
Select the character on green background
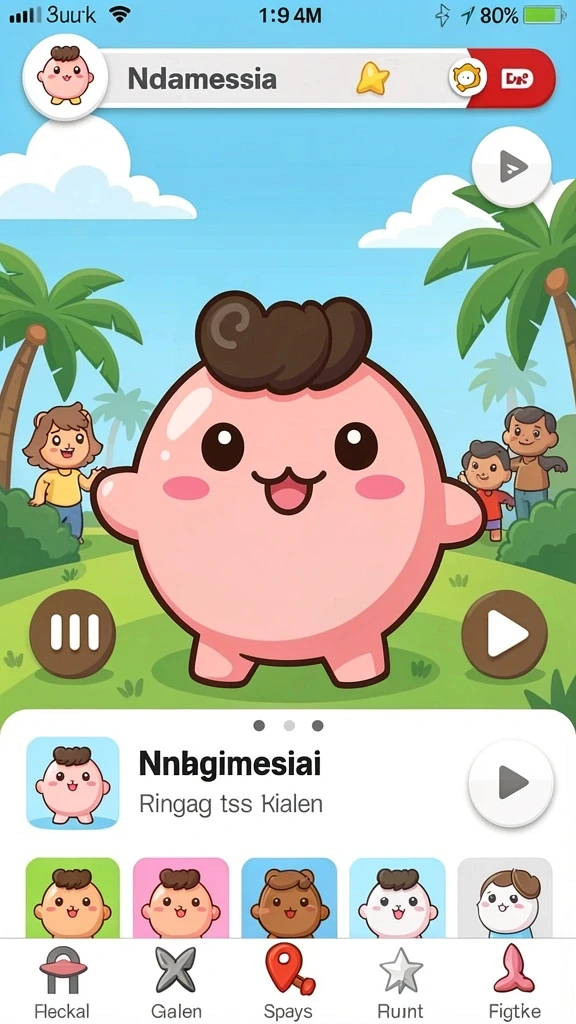(x=72, y=898)
